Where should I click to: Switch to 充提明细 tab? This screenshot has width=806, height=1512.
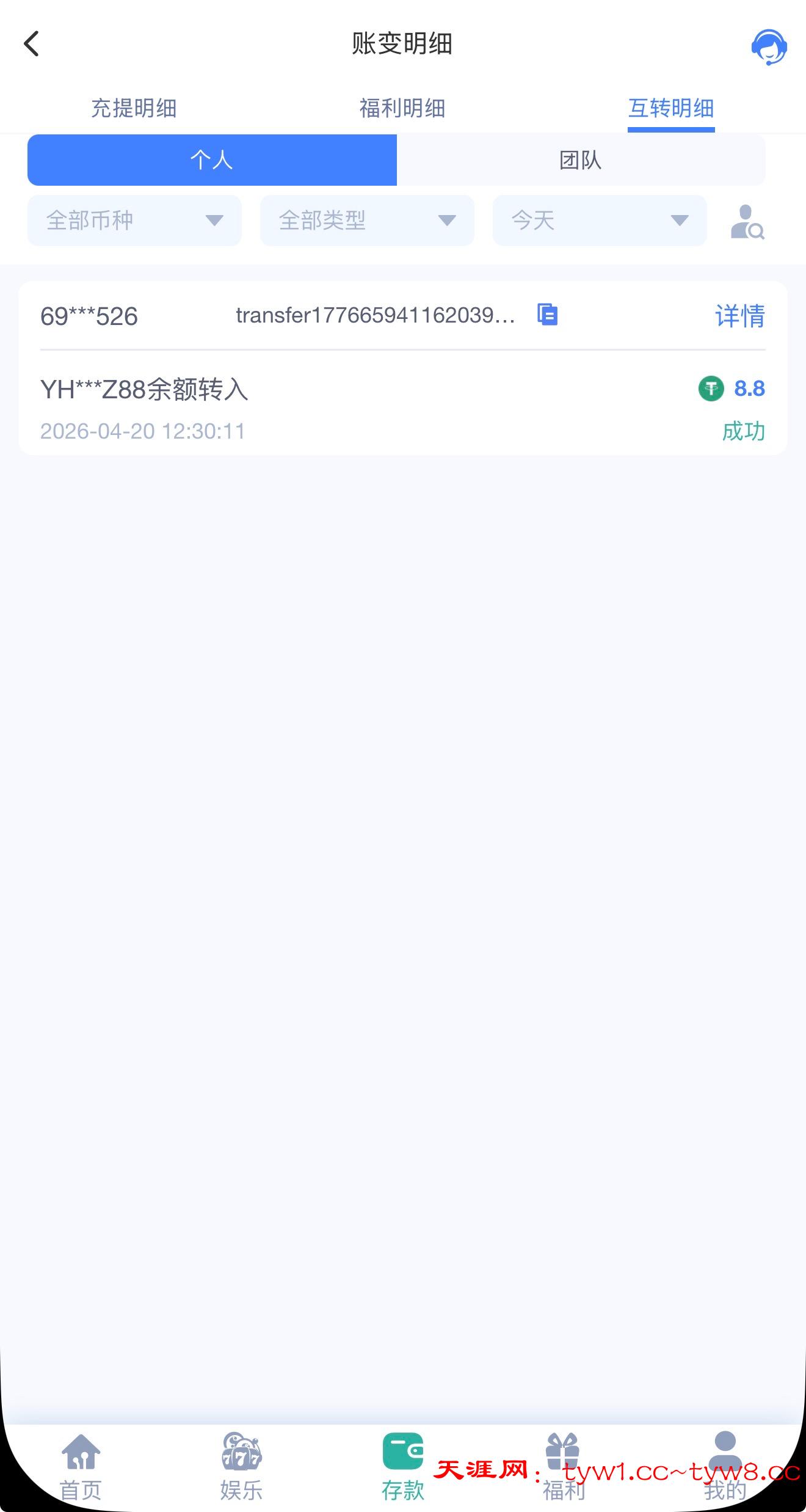point(134,109)
